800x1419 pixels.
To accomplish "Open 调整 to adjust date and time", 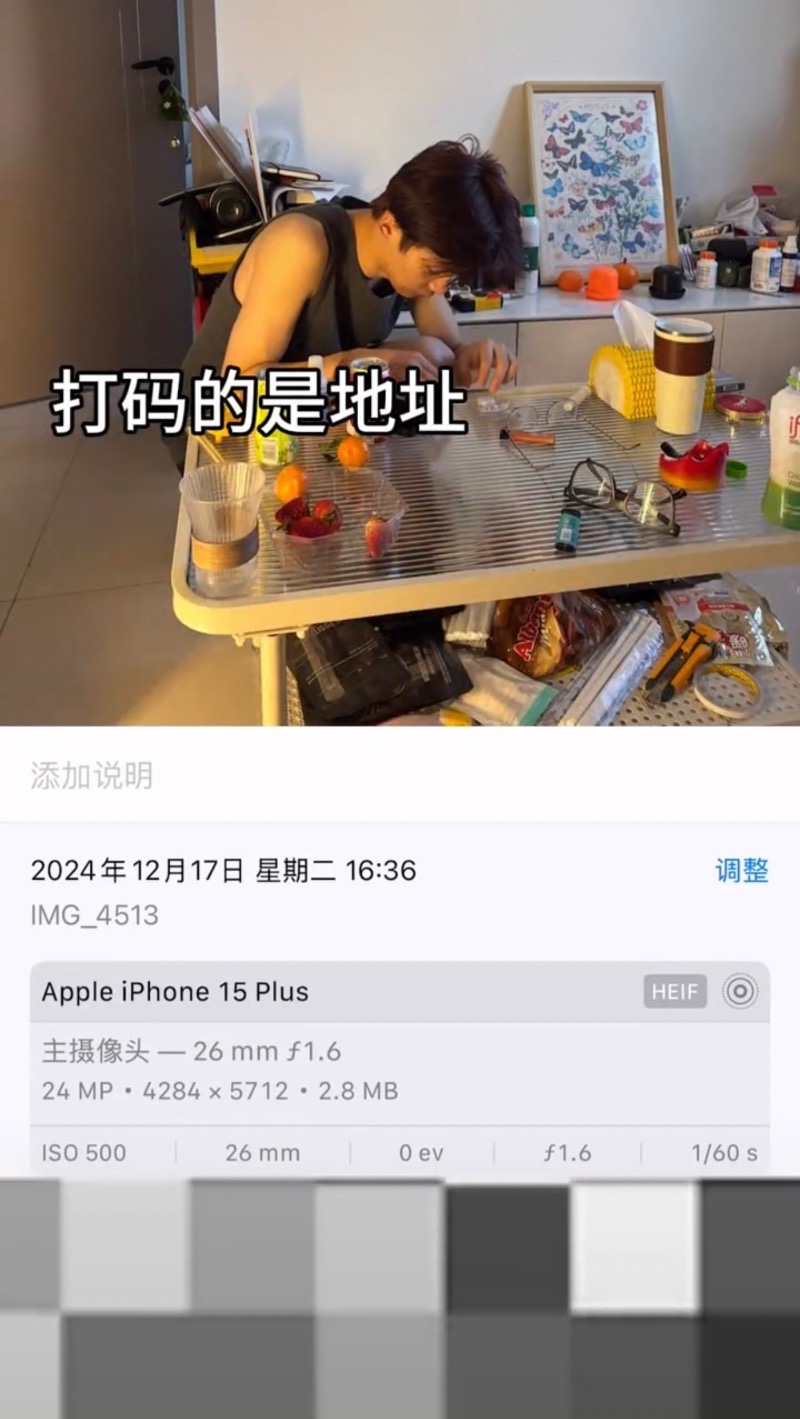I will point(741,870).
